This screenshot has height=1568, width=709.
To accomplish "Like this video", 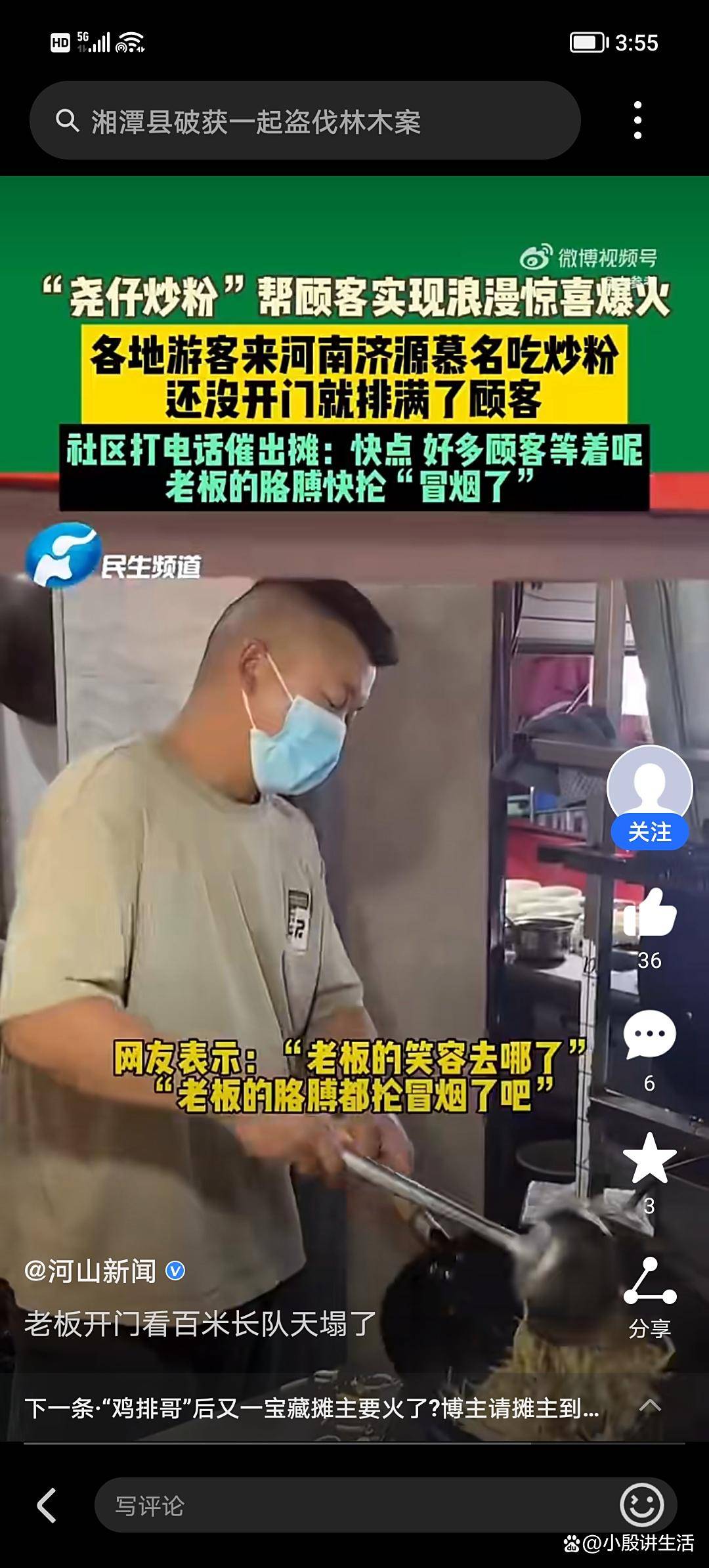I will click(649, 913).
